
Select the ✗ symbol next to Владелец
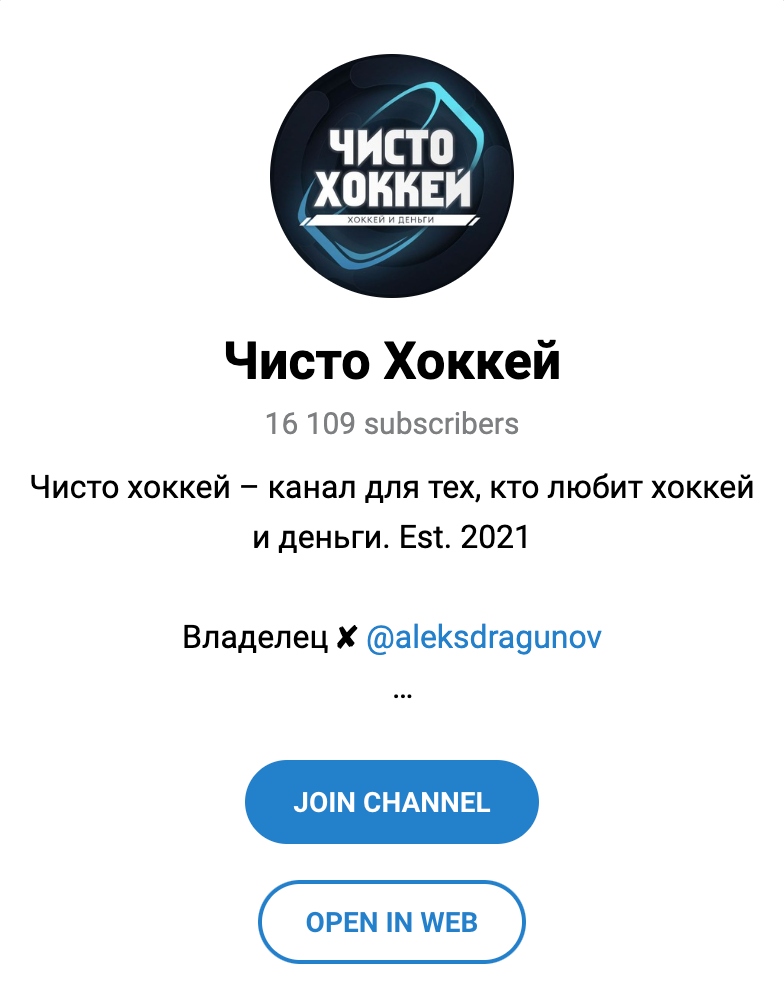click(x=347, y=637)
